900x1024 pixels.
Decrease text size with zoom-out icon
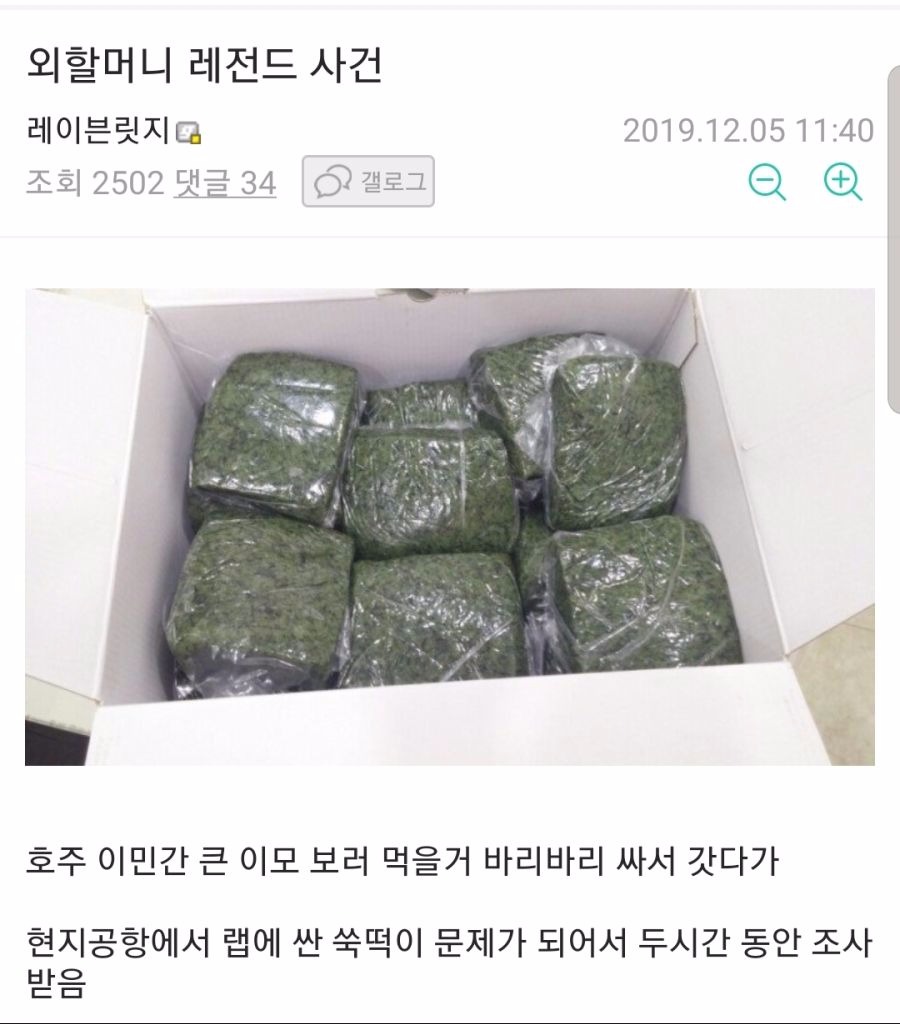click(x=767, y=182)
